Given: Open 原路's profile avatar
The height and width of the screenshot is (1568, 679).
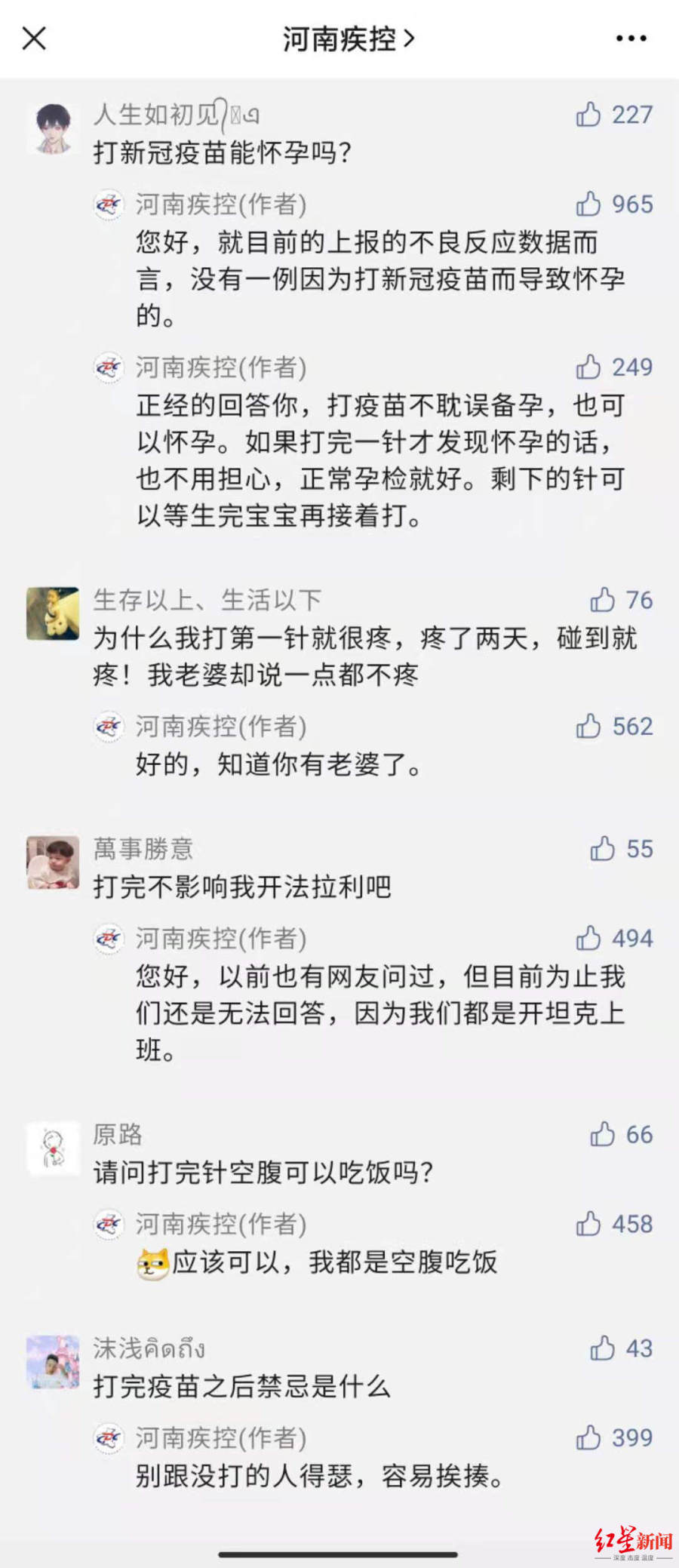Looking at the screenshot, I should 53,1148.
